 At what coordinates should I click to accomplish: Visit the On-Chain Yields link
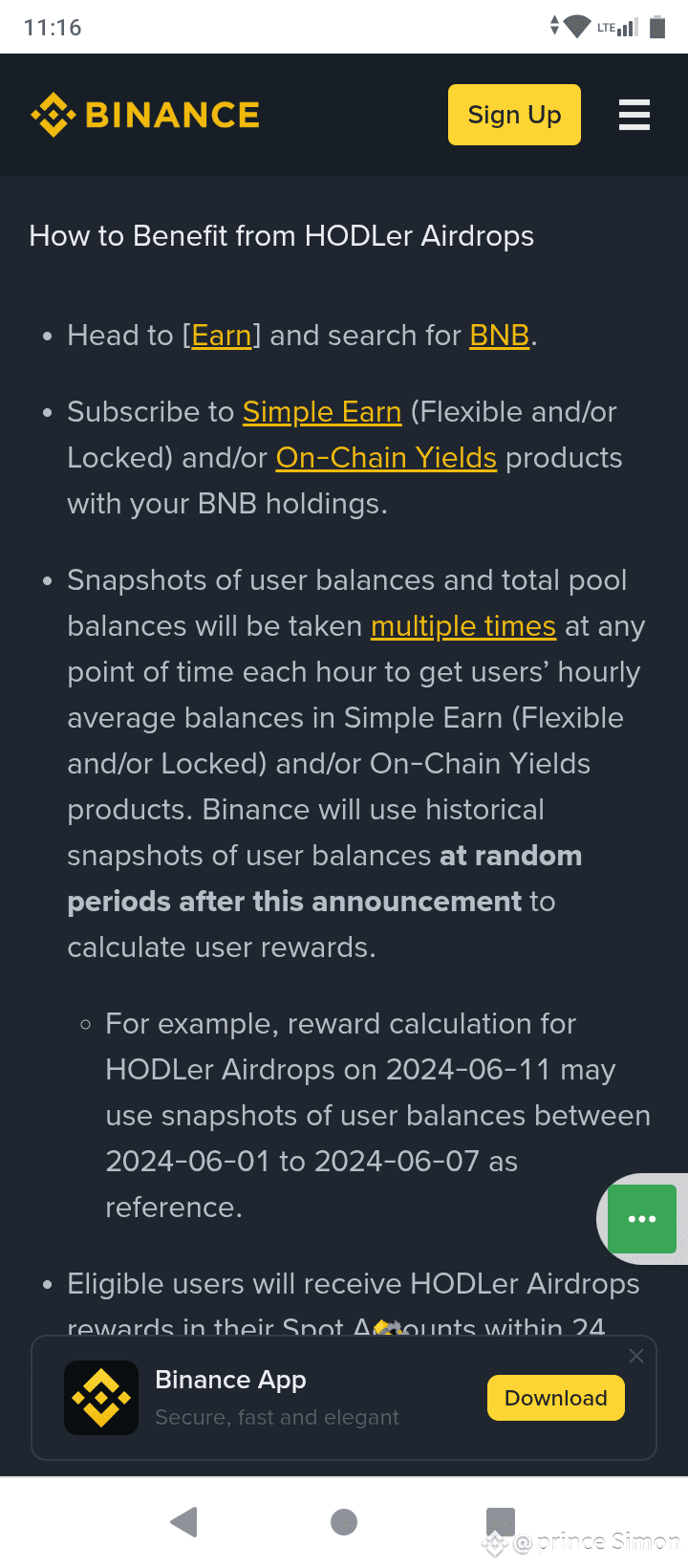[386, 458]
